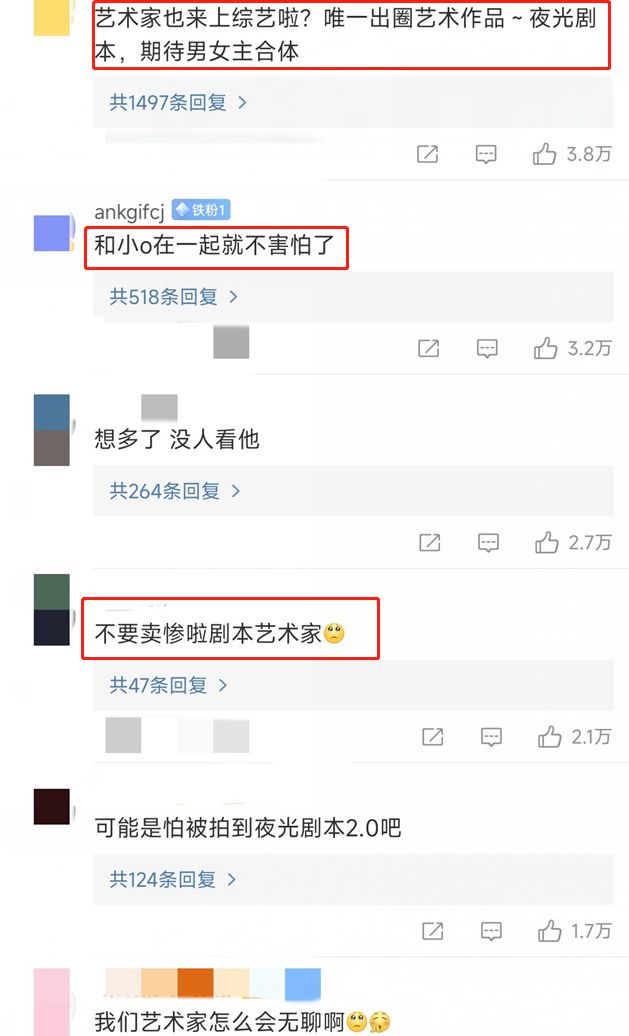Reply to ankgifcj's comment
Screen dimensions: 629x1036
486,348
